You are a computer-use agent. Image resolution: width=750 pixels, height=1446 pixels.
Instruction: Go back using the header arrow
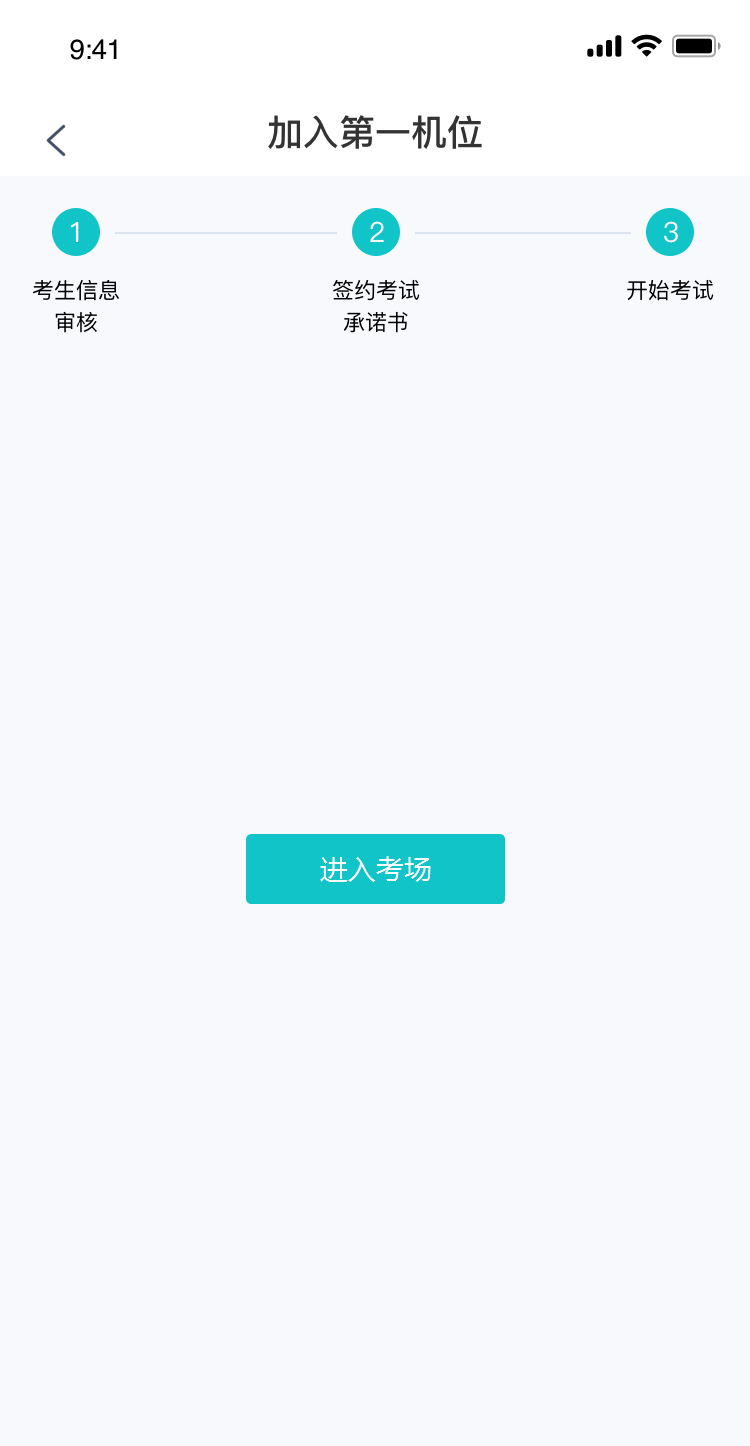coord(56,140)
